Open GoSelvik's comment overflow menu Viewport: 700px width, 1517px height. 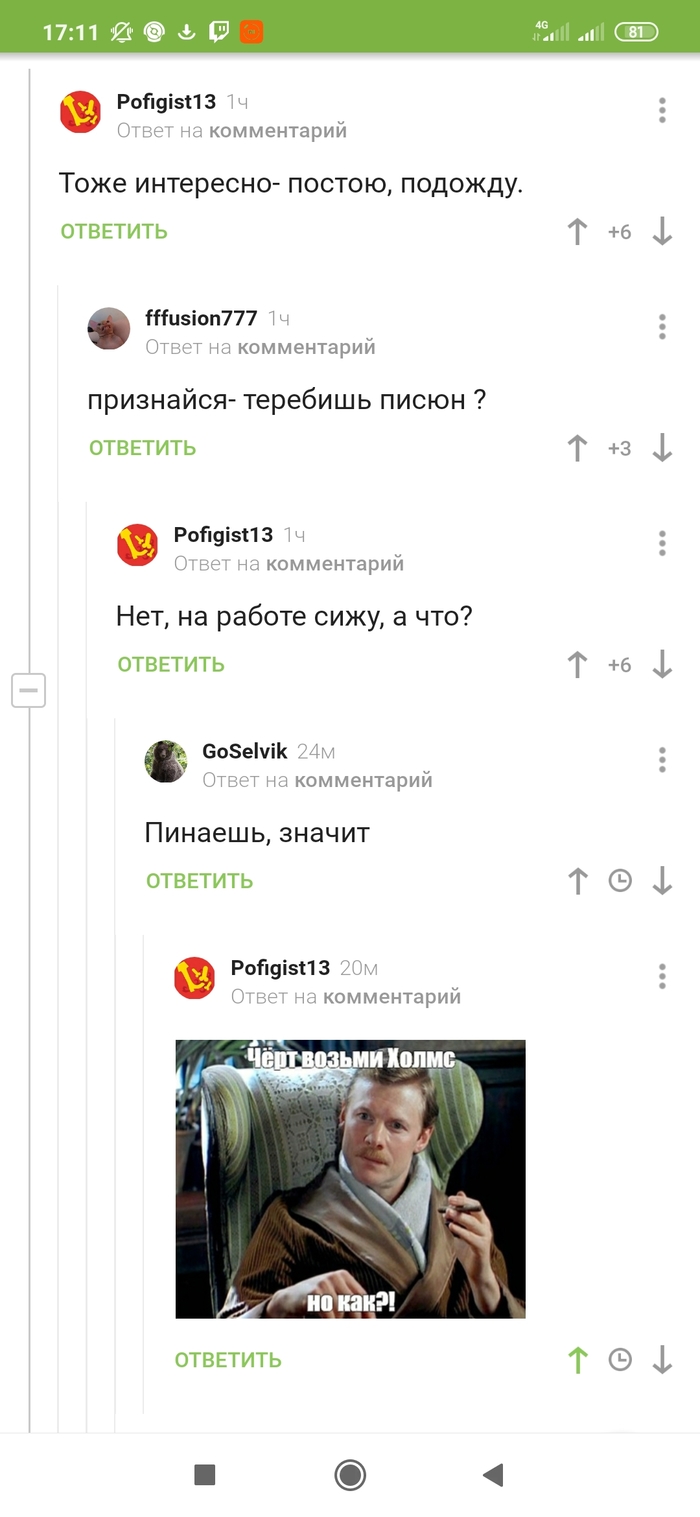pyautogui.click(x=662, y=760)
